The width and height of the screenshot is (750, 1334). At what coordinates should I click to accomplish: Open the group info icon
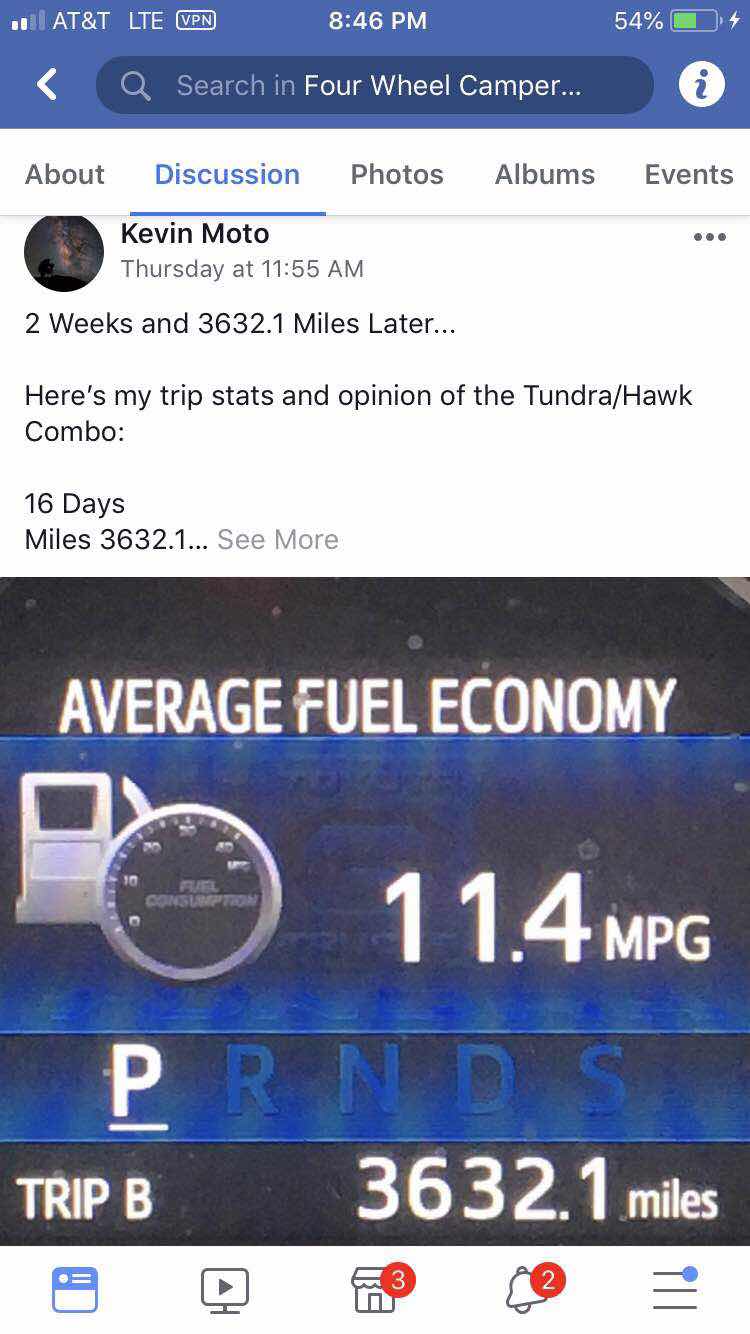[701, 85]
